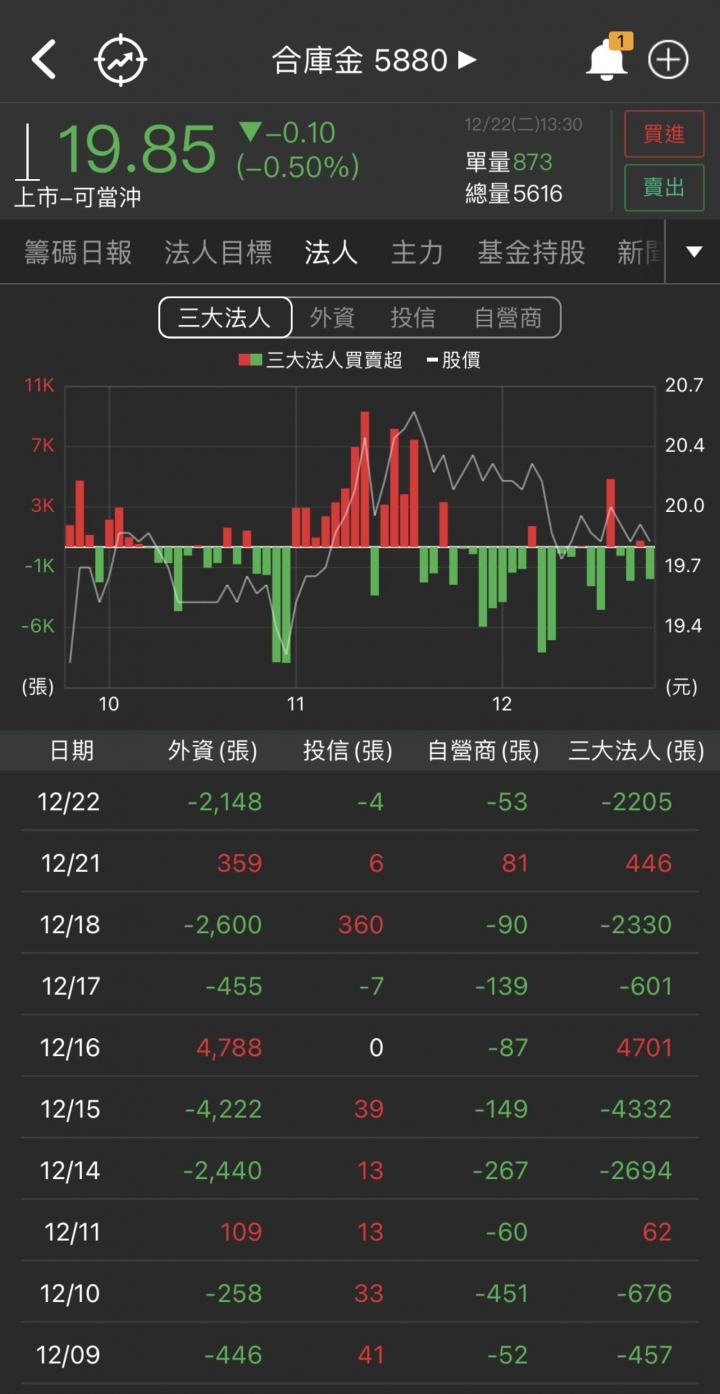The width and height of the screenshot is (720, 1394).
Task: Go back using the back arrow
Action: (44, 60)
